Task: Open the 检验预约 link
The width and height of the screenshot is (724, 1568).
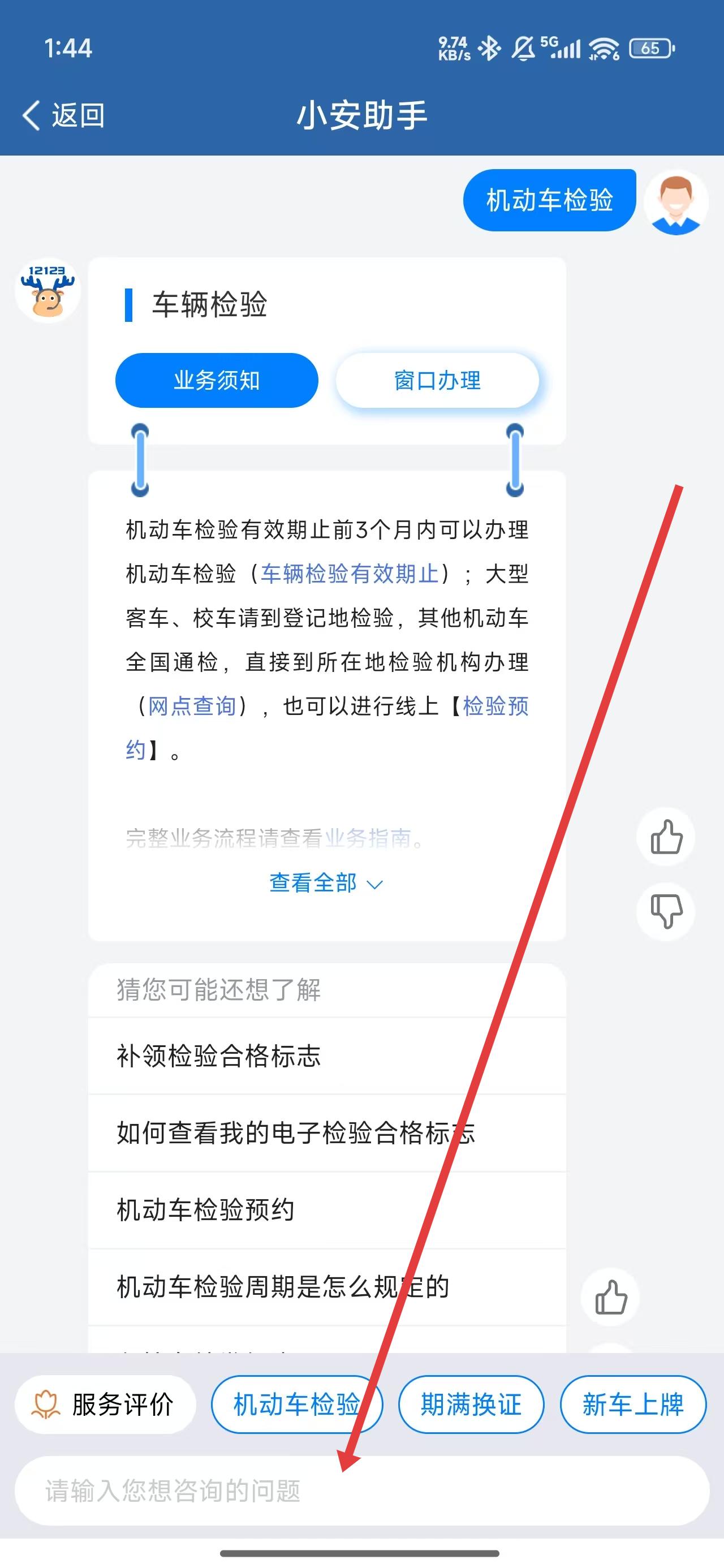Action: (494, 706)
